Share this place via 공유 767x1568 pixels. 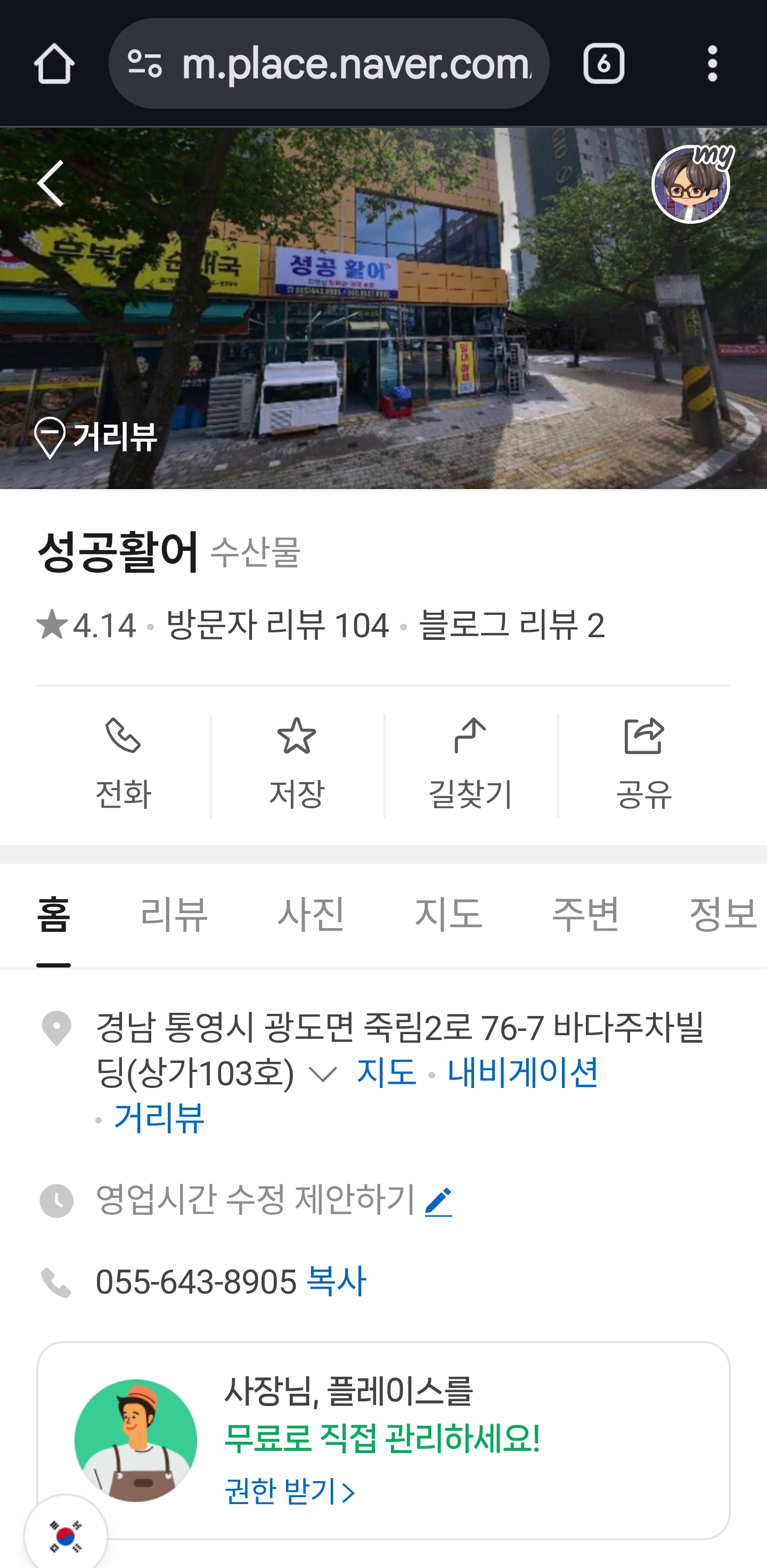click(644, 765)
